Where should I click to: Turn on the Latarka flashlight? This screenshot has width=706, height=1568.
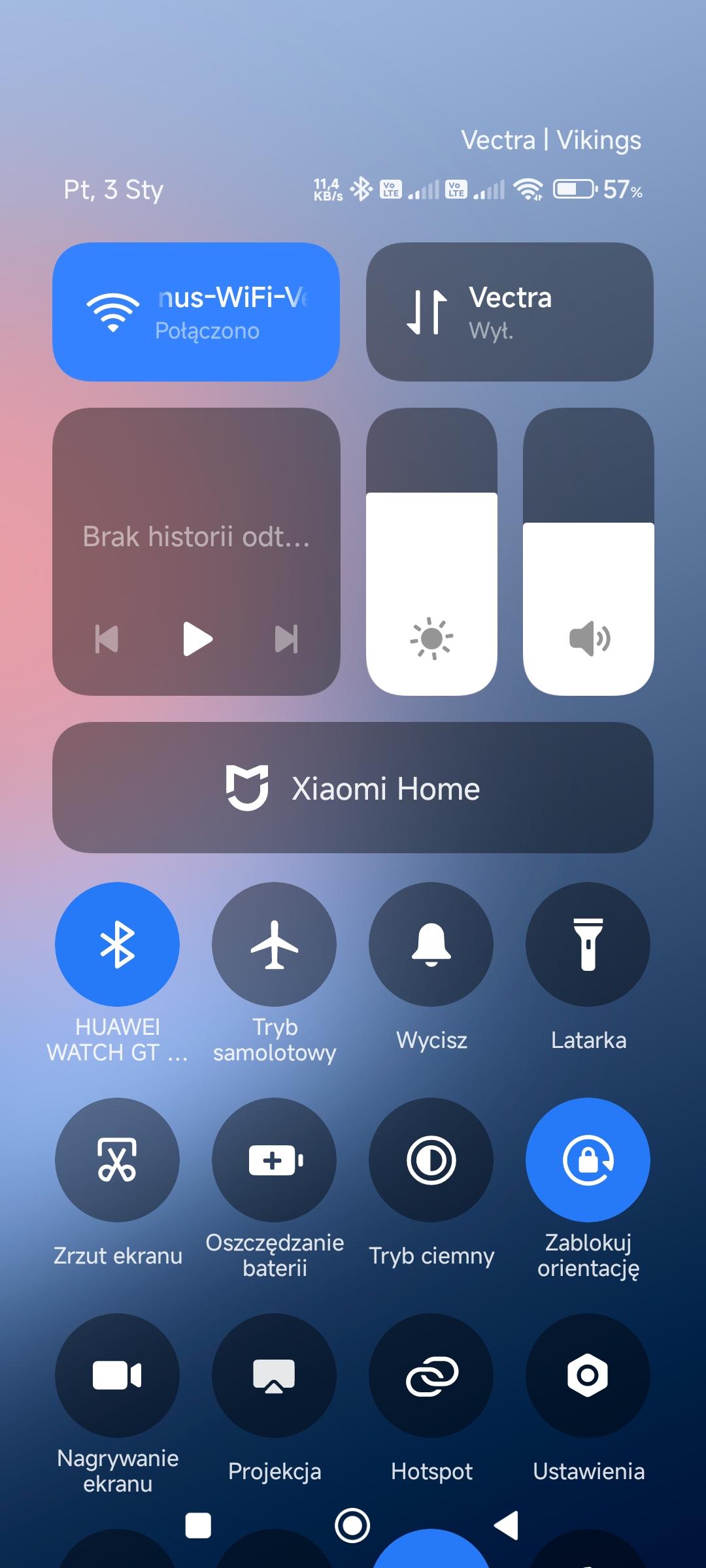click(588, 944)
